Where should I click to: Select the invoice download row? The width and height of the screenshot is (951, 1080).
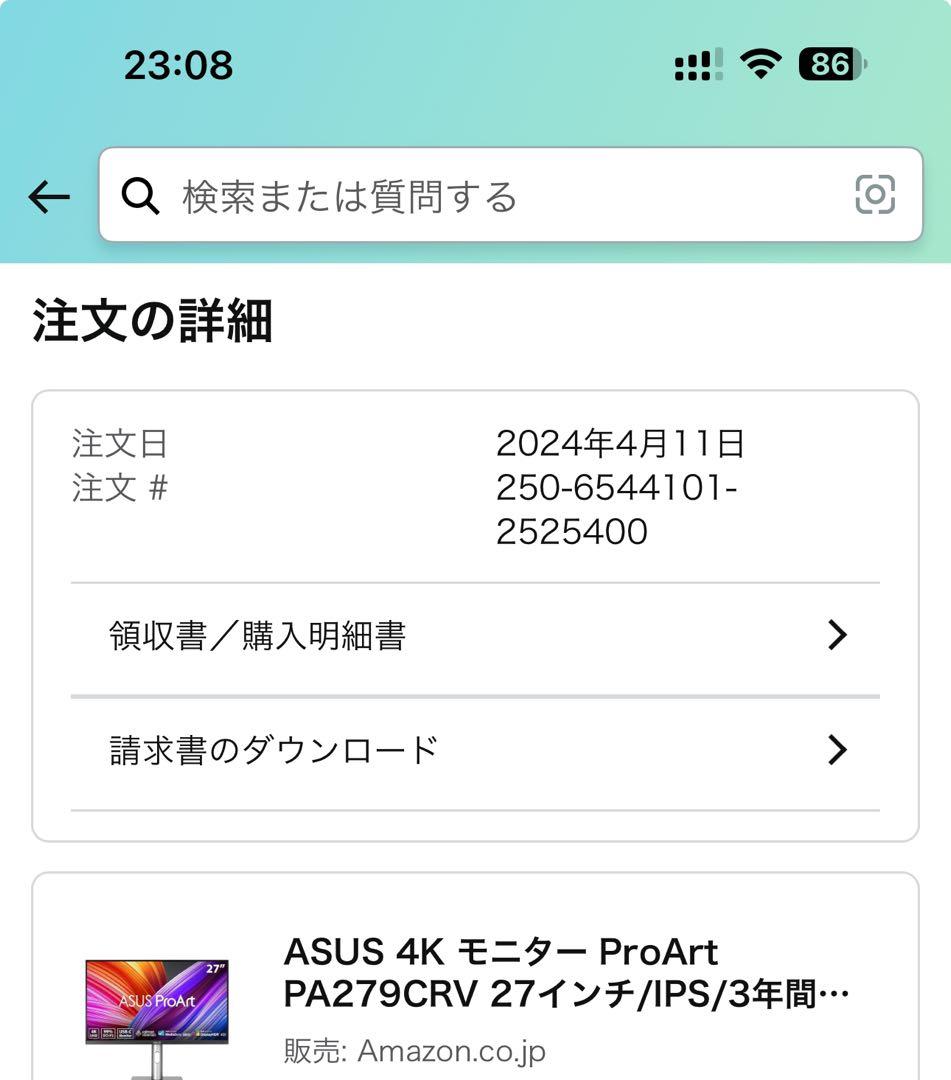pyautogui.click(x=274, y=748)
